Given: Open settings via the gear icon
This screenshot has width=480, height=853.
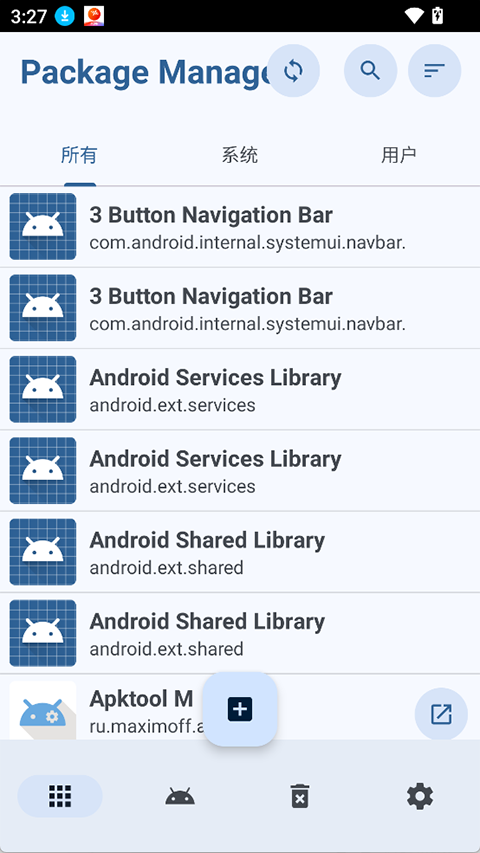Looking at the screenshot, I should [x=420, y=796].
